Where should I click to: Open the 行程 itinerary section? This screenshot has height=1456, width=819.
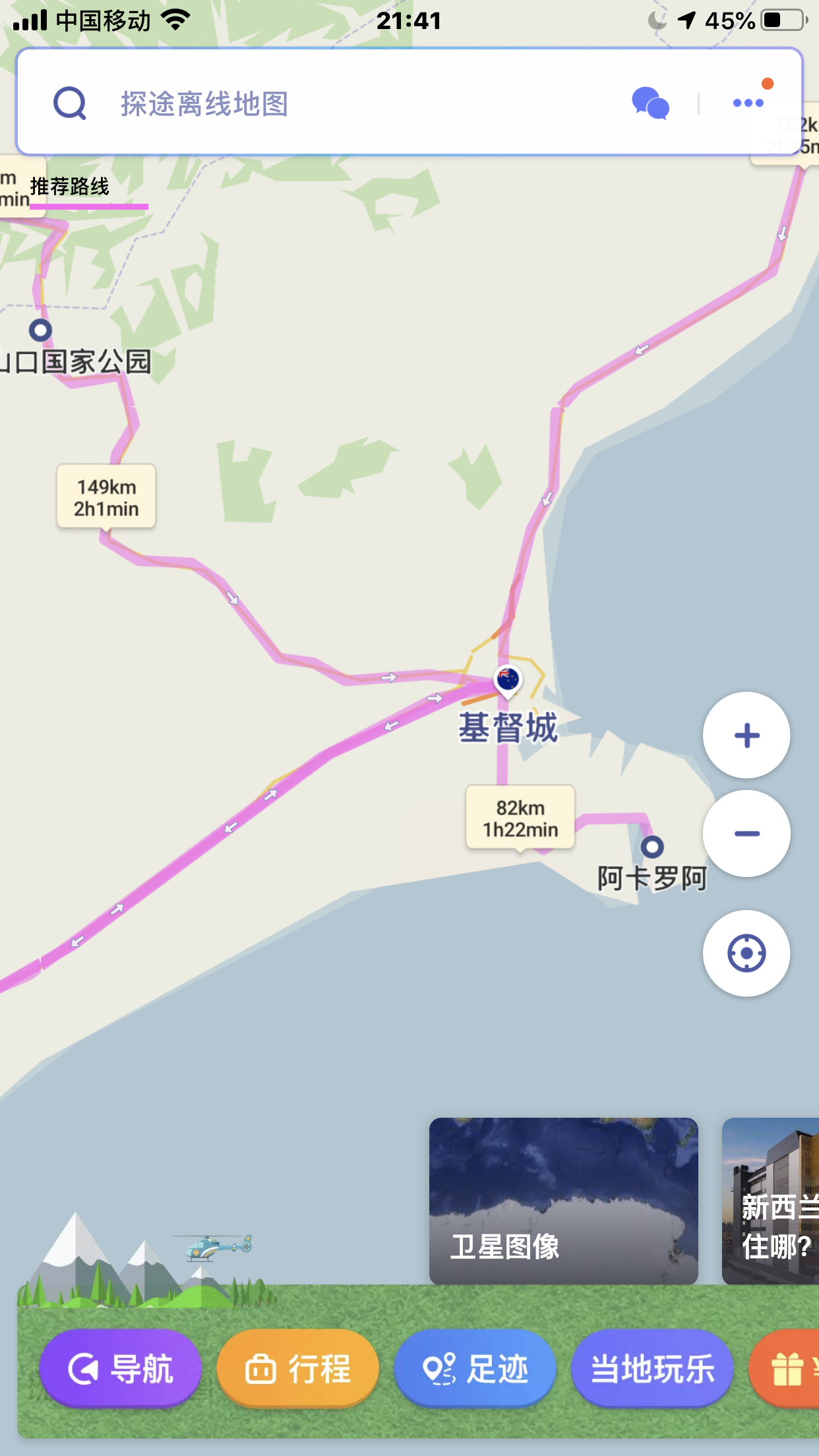[x=298, y=1369]
